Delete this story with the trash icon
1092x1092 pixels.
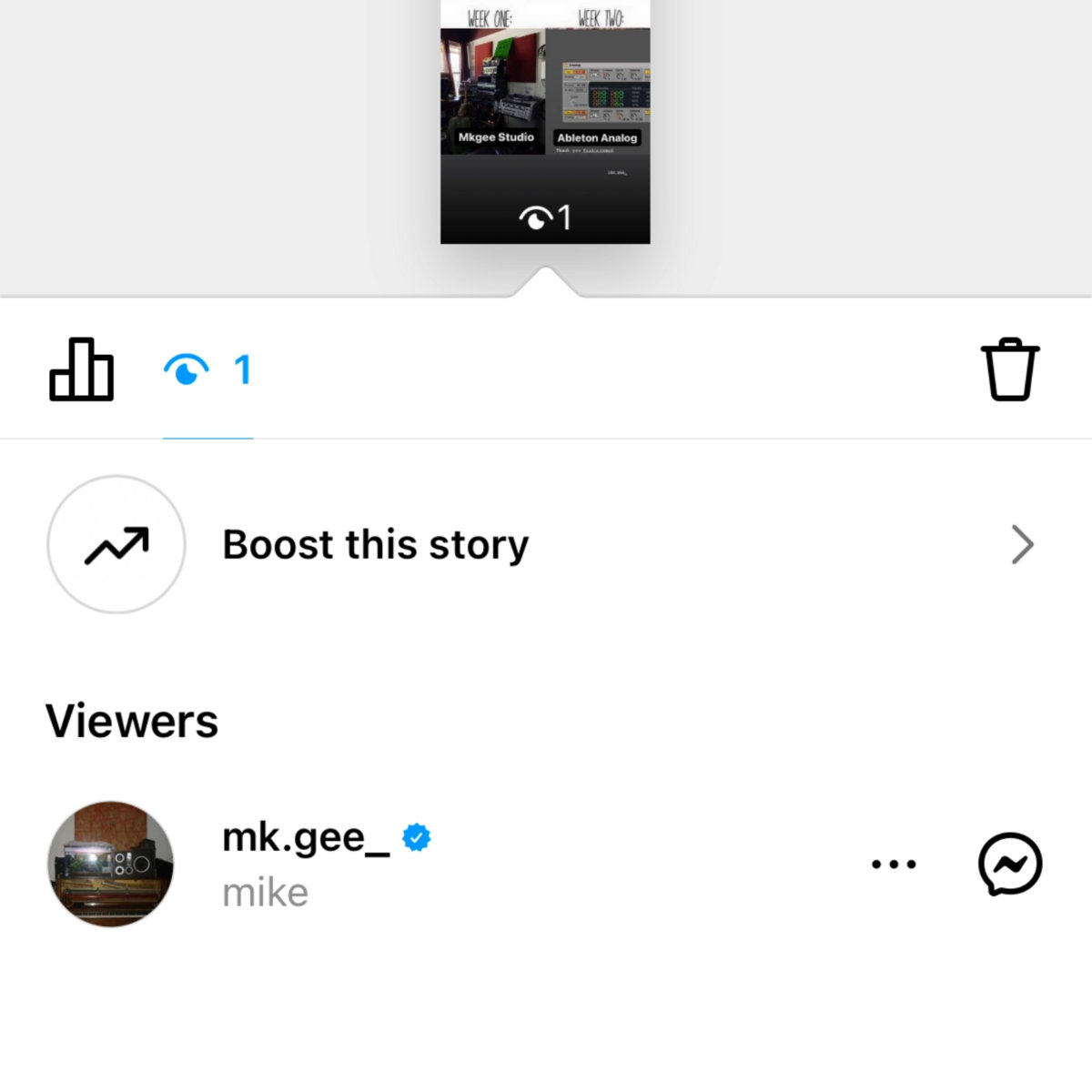(x=1010, y=369)
